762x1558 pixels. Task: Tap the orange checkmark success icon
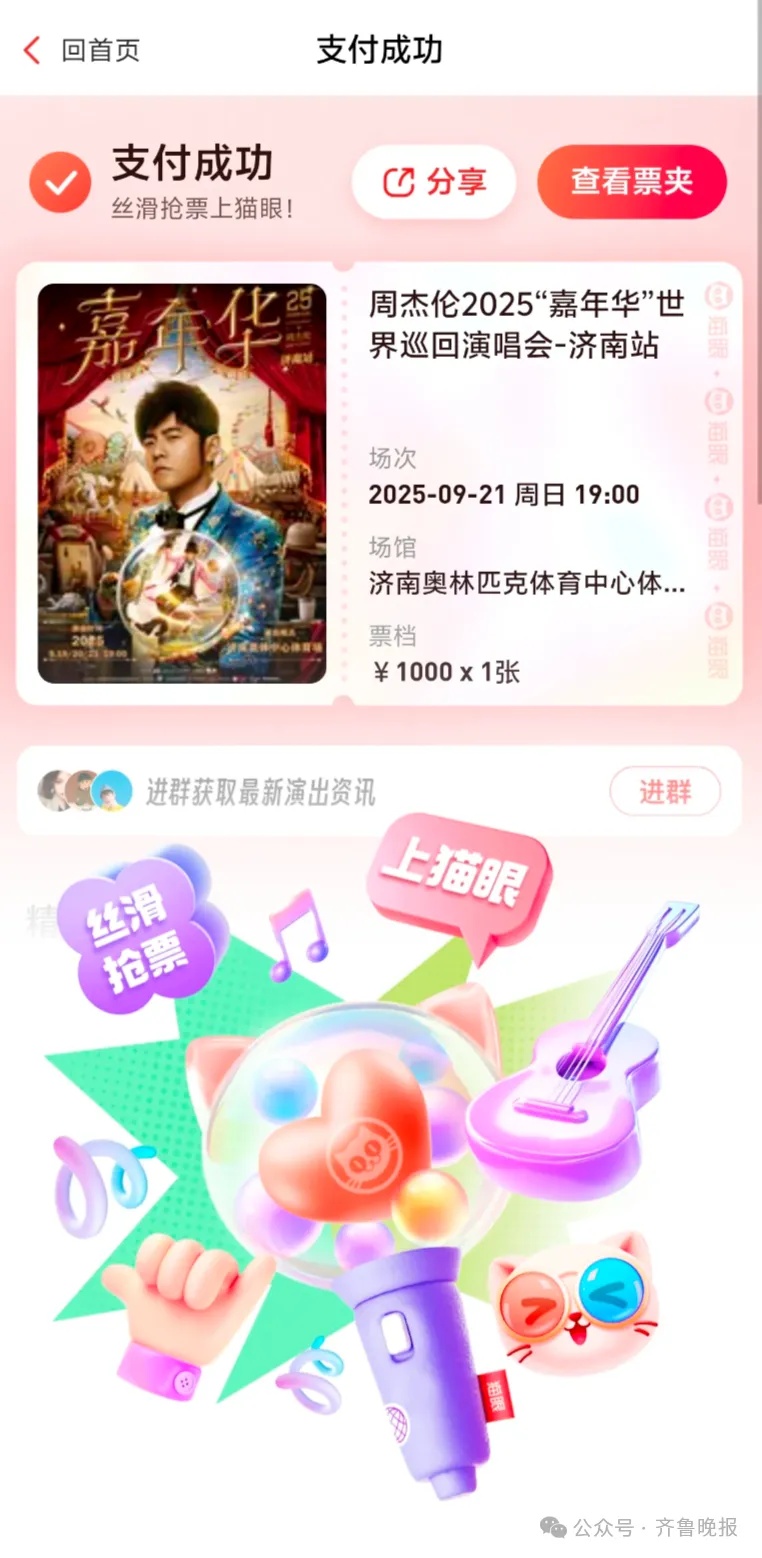coord(60,182)
